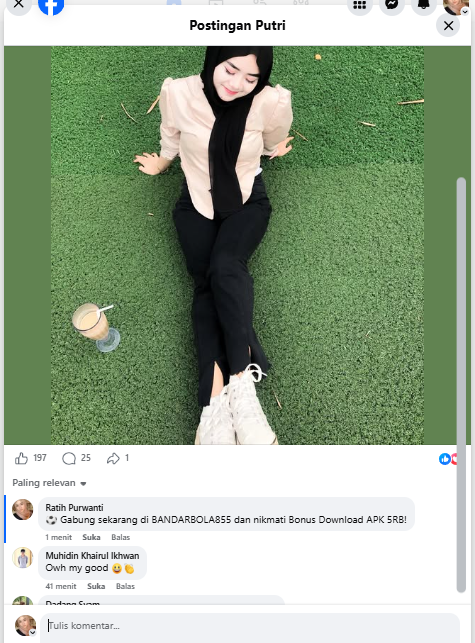
Task: Open the apps grid menu icon
Action: click(359, 5)
